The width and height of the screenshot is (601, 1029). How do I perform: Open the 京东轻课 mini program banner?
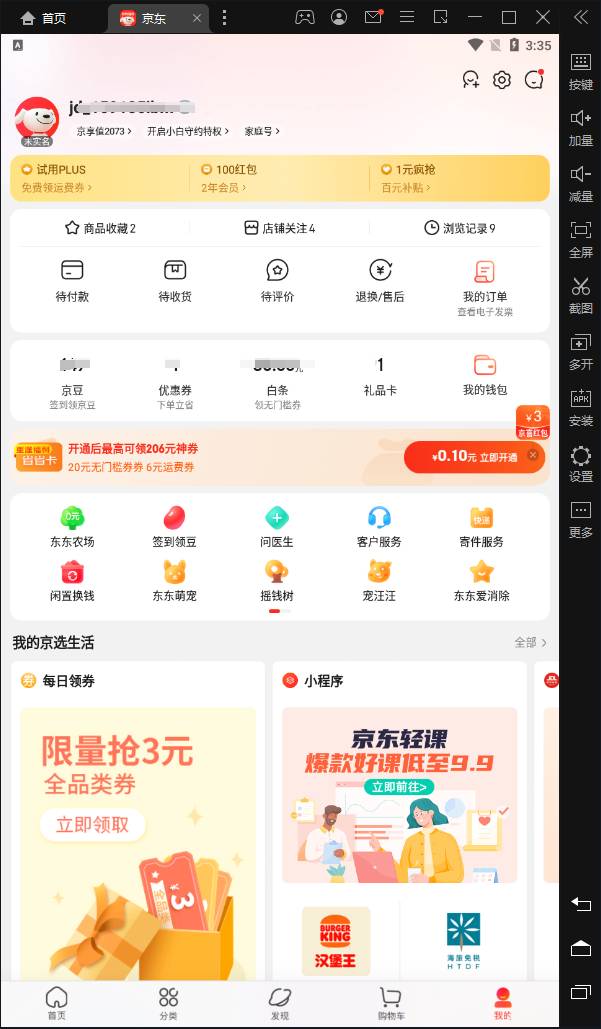[399, 795]
